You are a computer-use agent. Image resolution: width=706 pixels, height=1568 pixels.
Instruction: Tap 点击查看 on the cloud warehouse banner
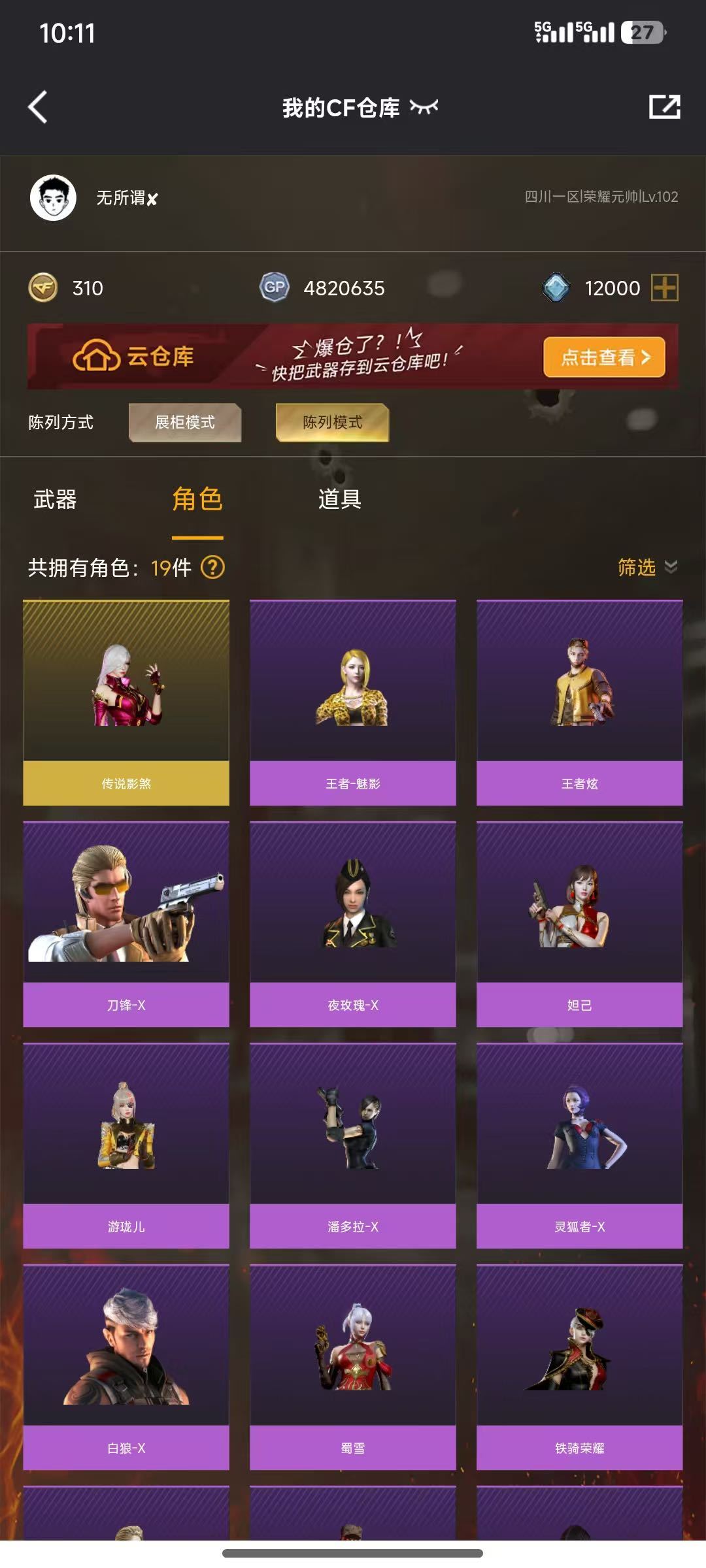pos(604,357)
